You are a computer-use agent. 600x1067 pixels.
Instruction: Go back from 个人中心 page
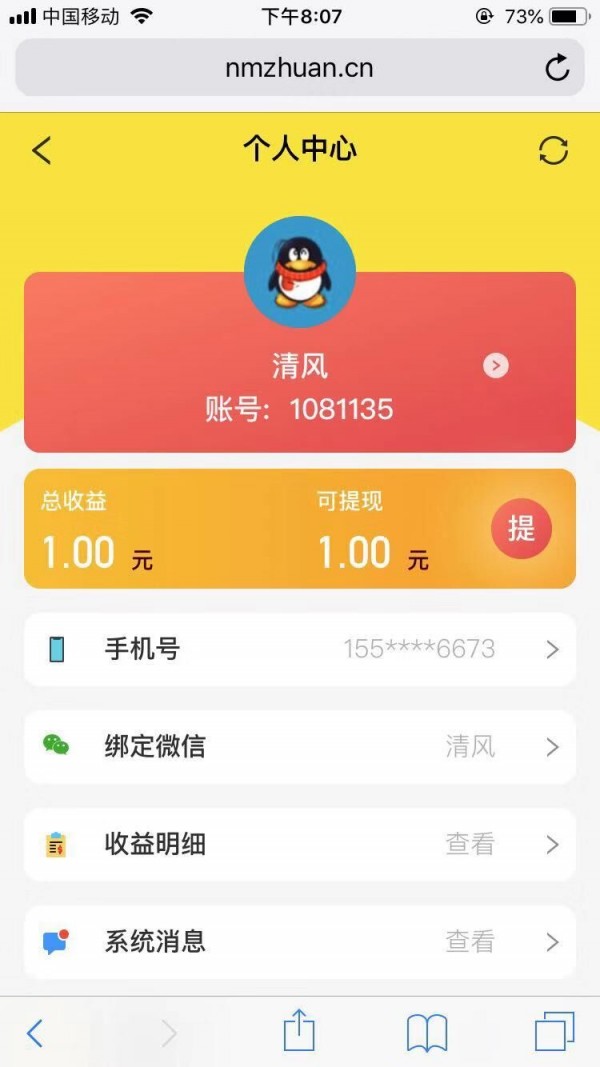(x=41, y=151)
